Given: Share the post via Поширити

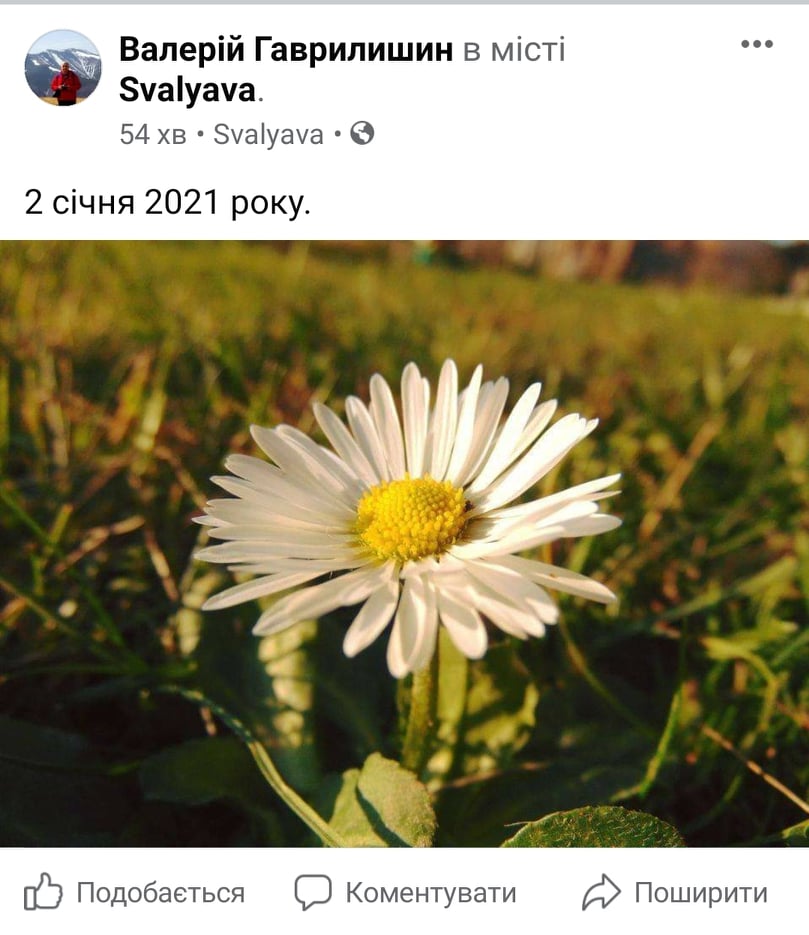Looking at the screenshot, I should pos(675,892).
